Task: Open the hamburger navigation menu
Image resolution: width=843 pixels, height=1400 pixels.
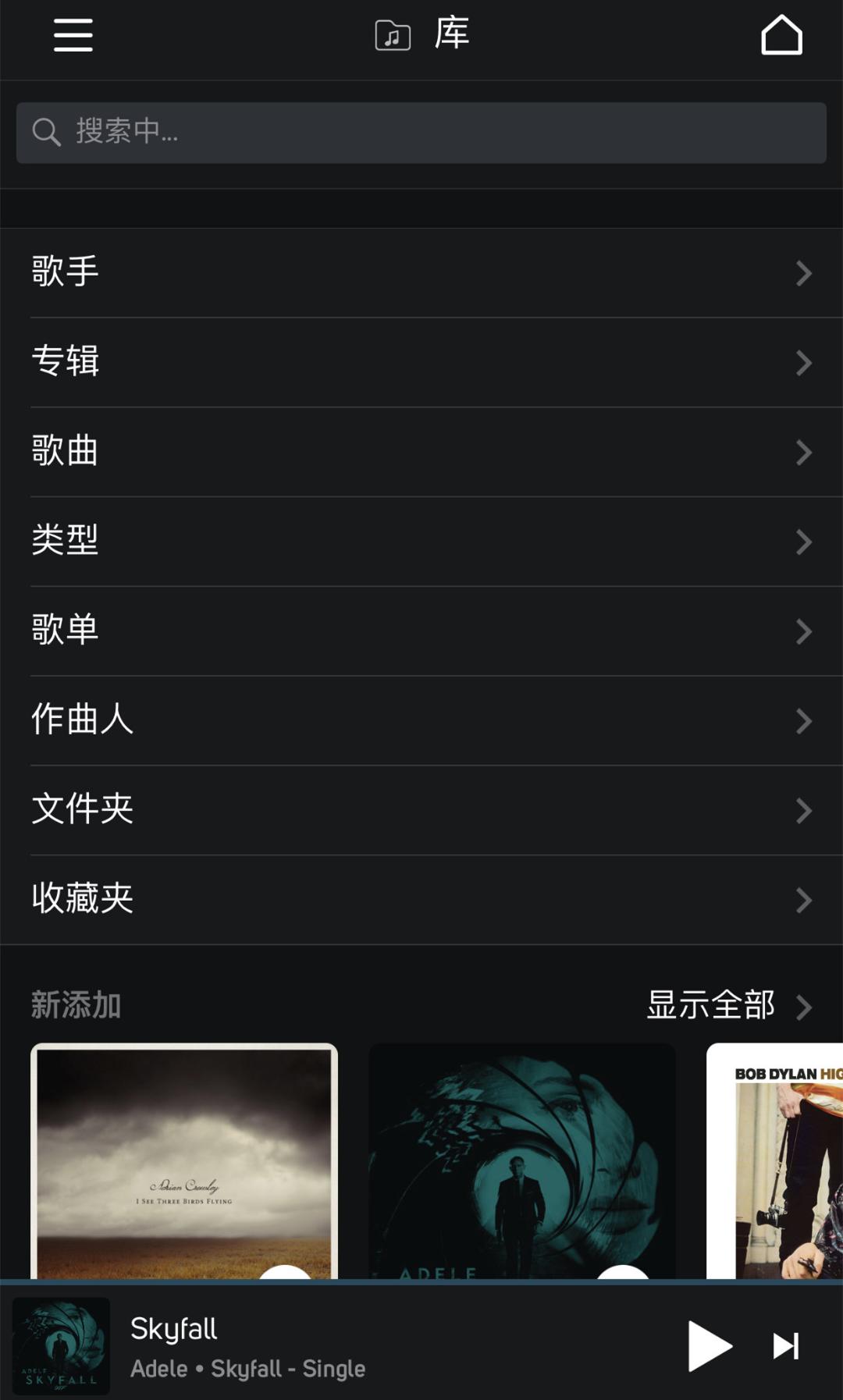Action: [x=73, y=34]
